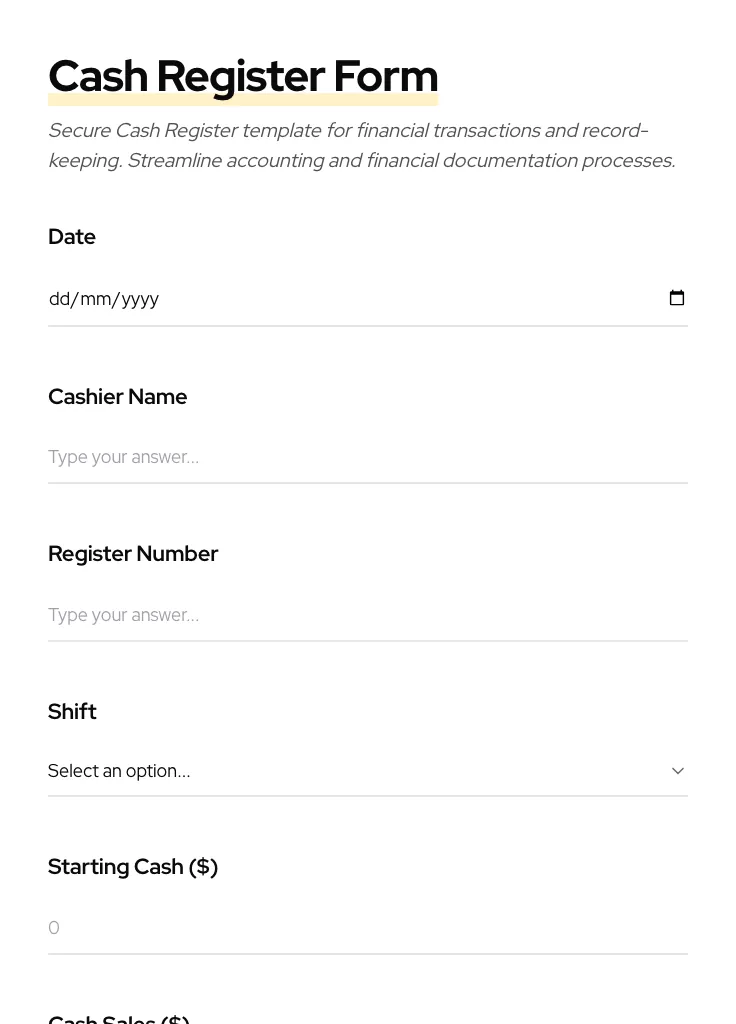Click Select an option placeholder text
The image size is (736, 1024).
(x=119, y=771)
